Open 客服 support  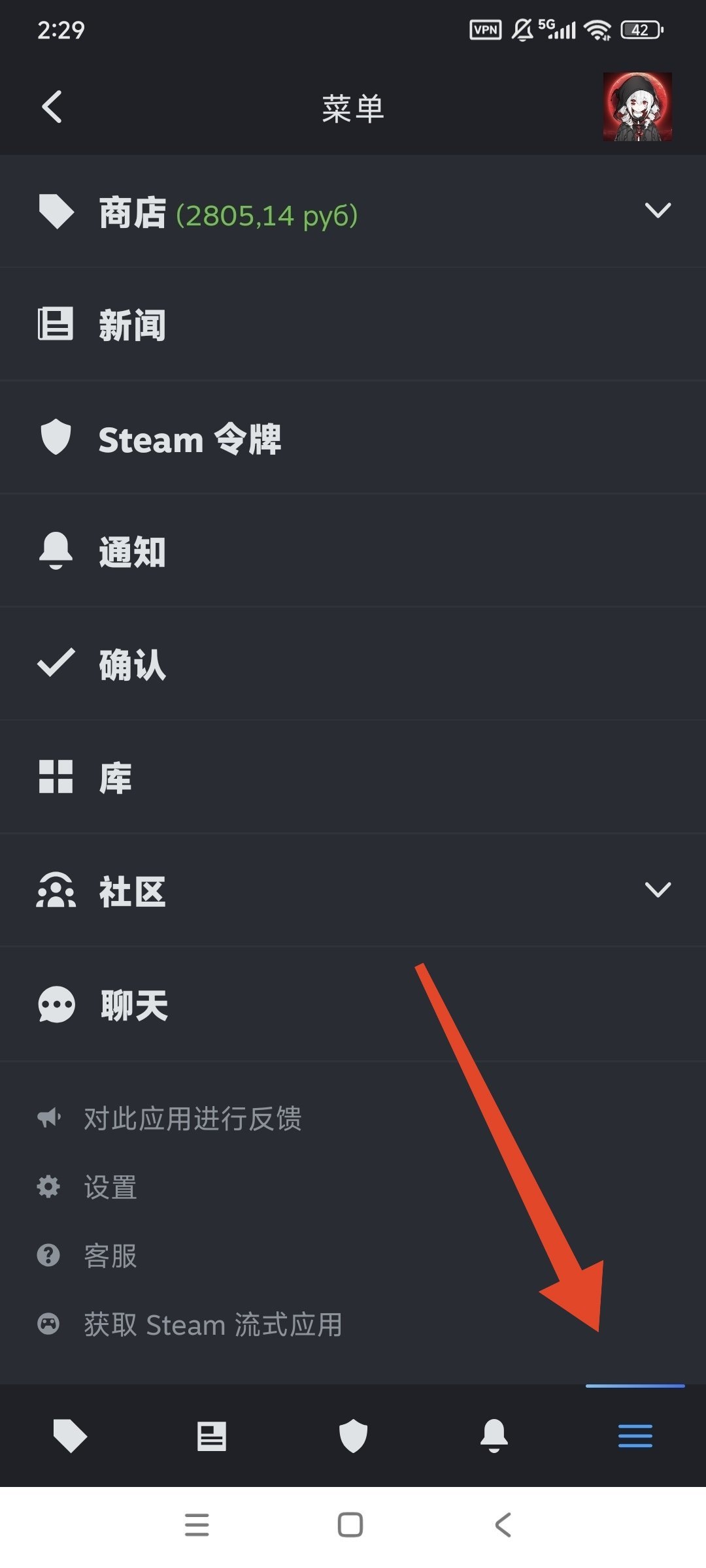110,1256
